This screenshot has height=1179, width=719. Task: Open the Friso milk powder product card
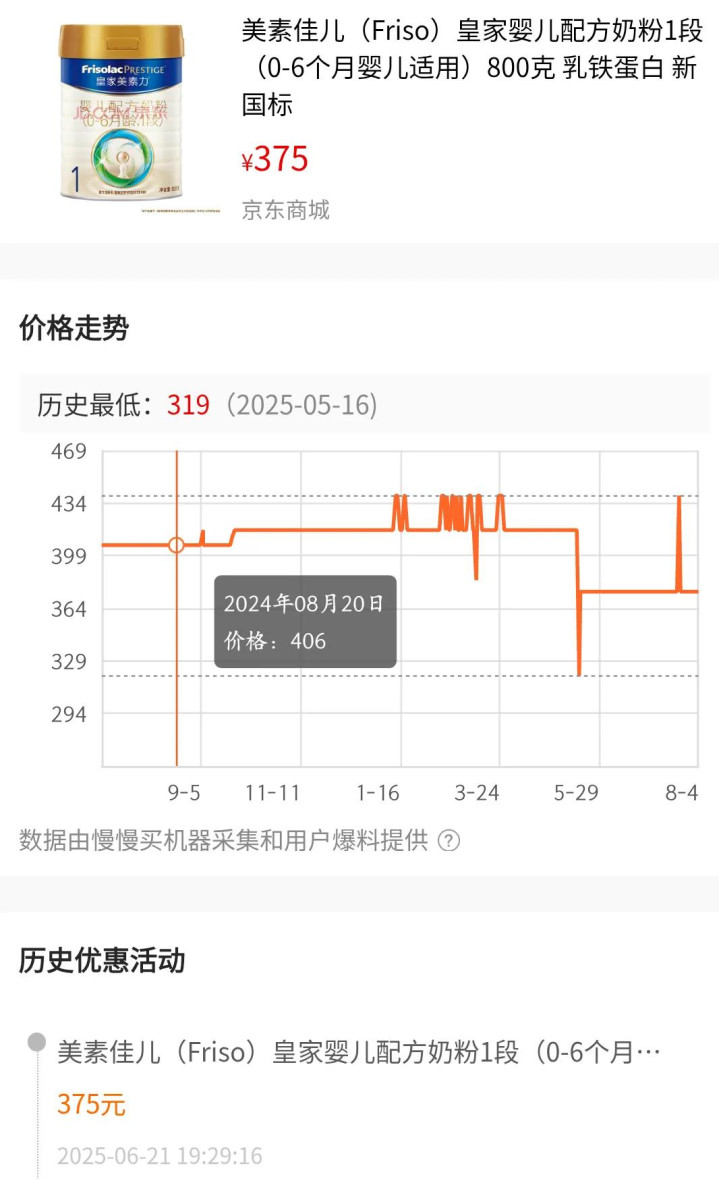[x=360, y=120]
